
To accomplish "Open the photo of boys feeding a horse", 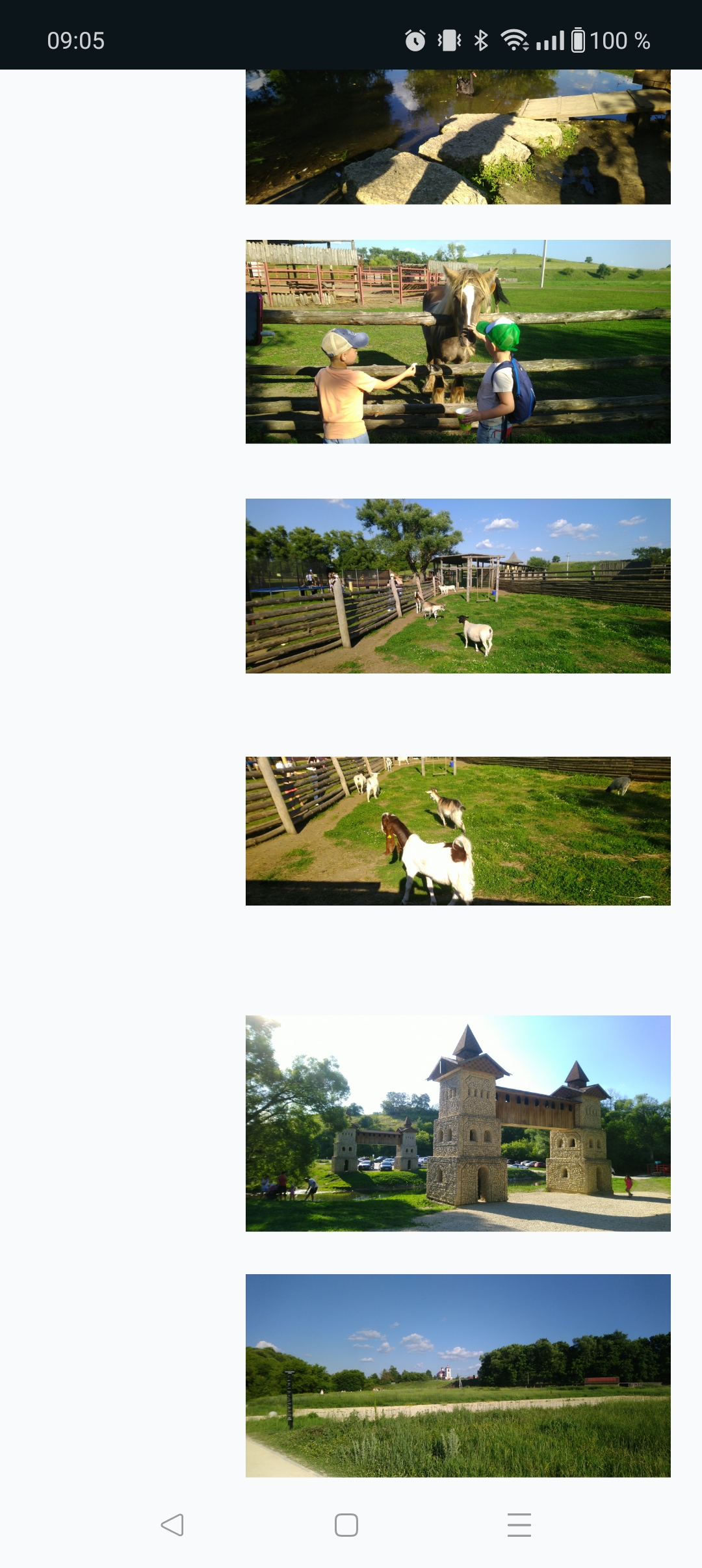I will (458, 342).
